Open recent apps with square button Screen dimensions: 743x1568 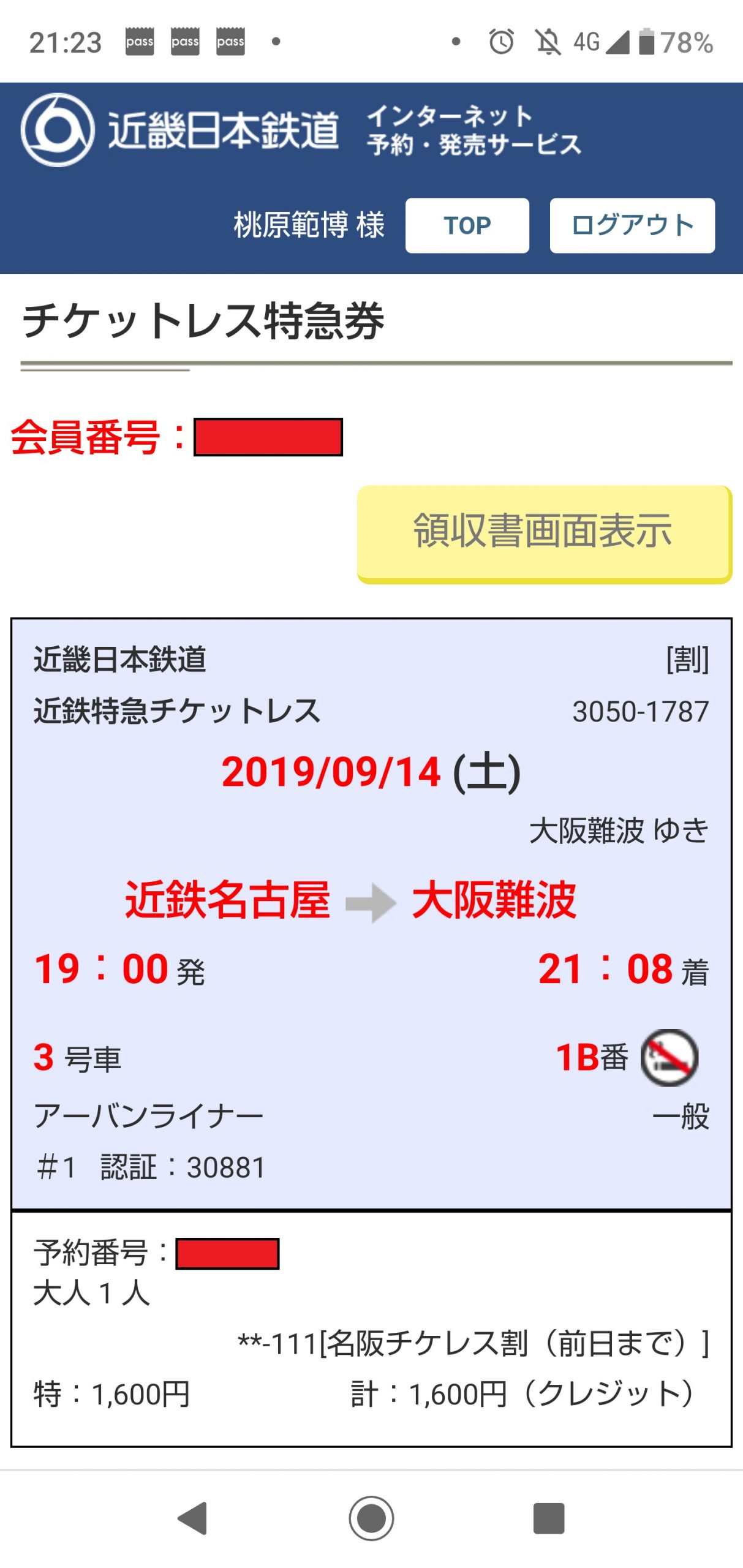pos(548,1518)
